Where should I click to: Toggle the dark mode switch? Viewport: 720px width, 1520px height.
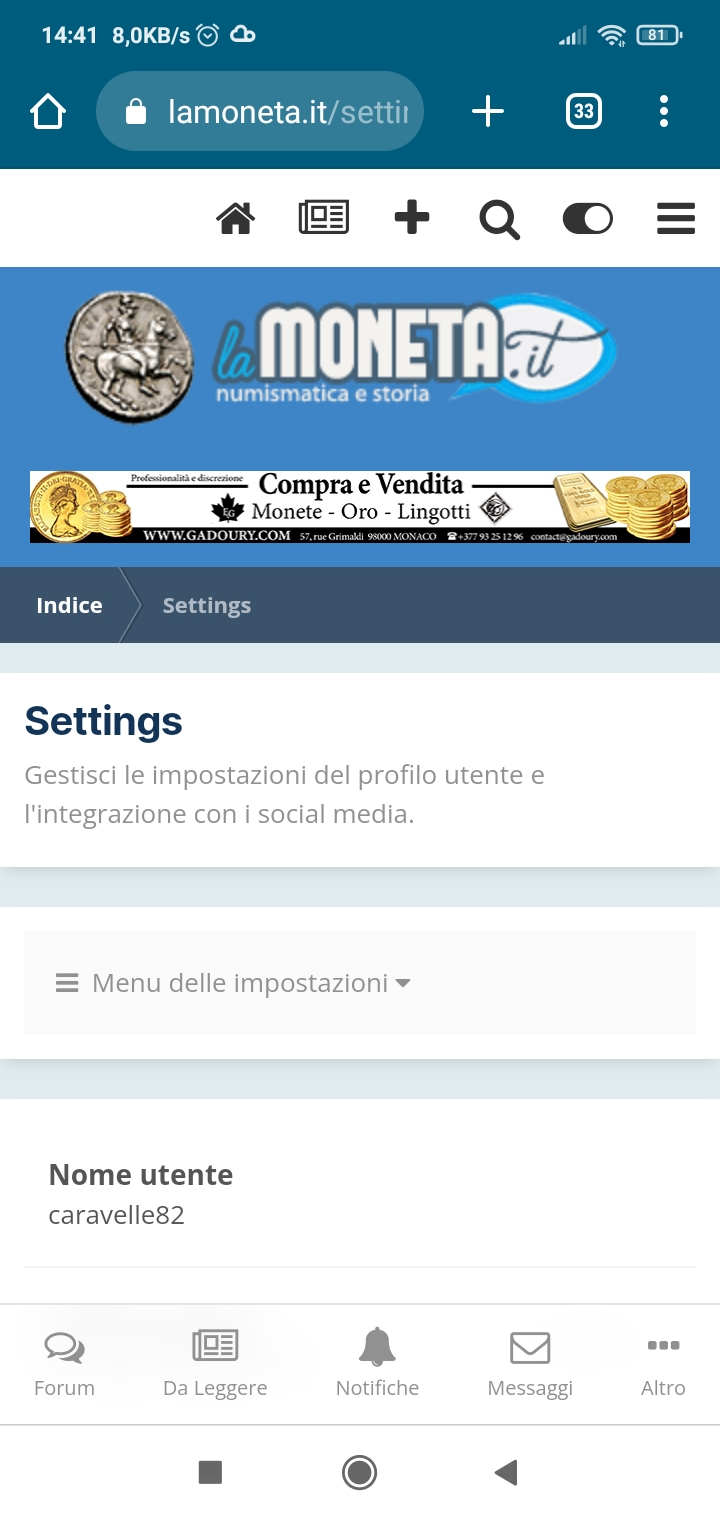pyautogui.click(x=588, y=218)
